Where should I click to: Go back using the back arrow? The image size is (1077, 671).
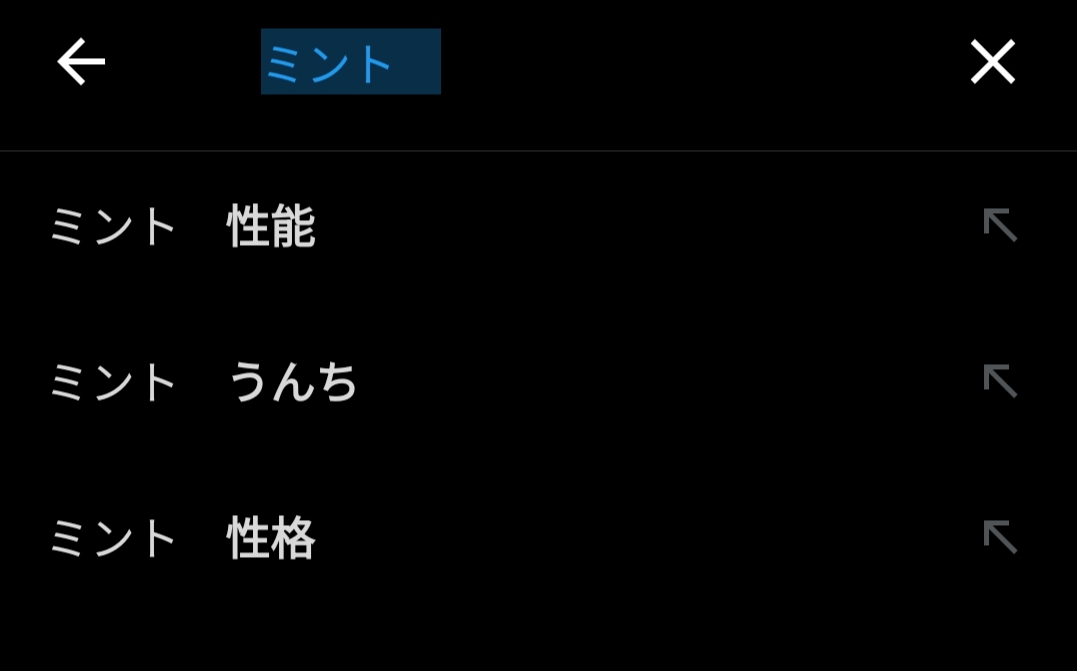[81, 62]
